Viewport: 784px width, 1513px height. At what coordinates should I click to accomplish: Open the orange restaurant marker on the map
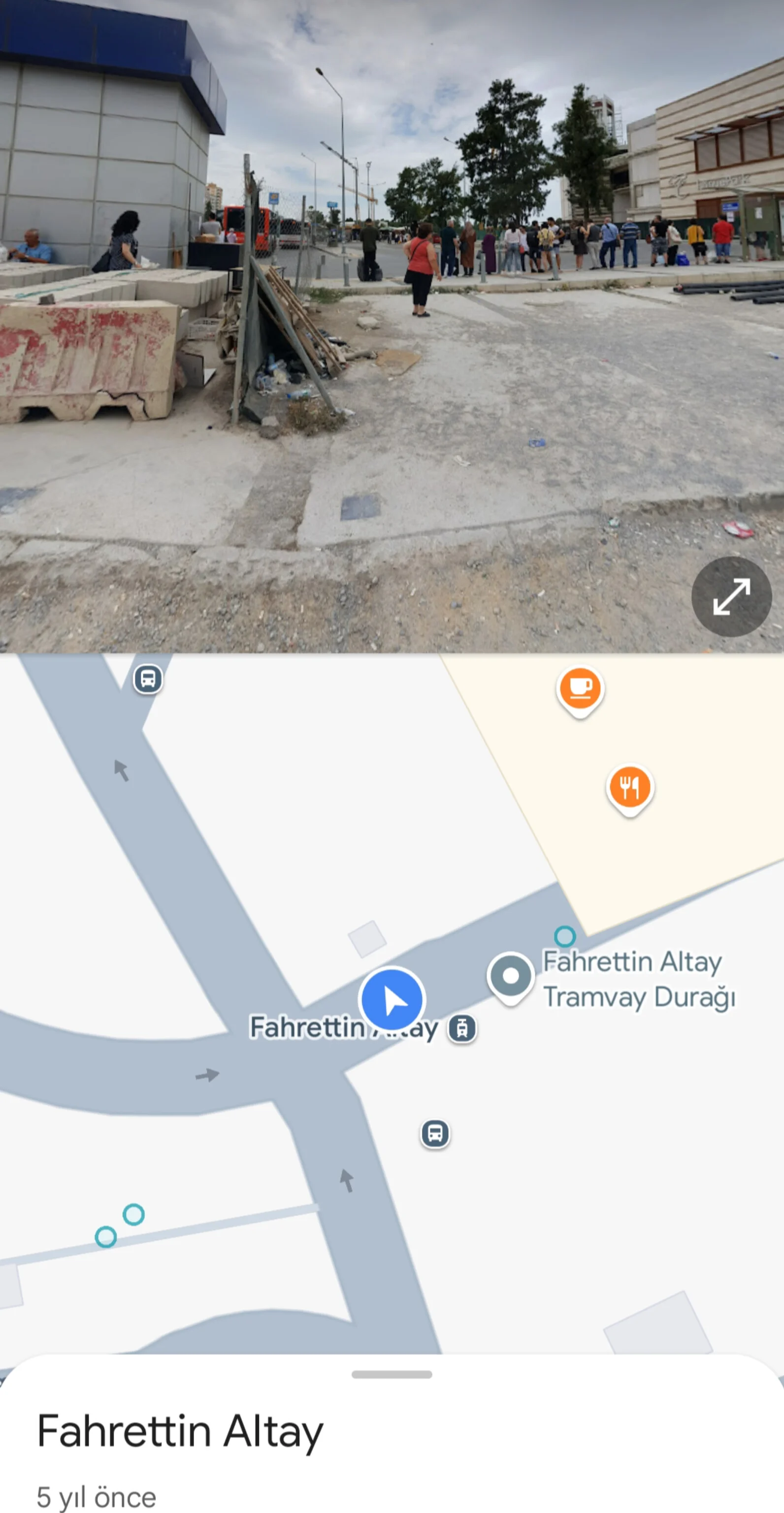tap(629, 787)
